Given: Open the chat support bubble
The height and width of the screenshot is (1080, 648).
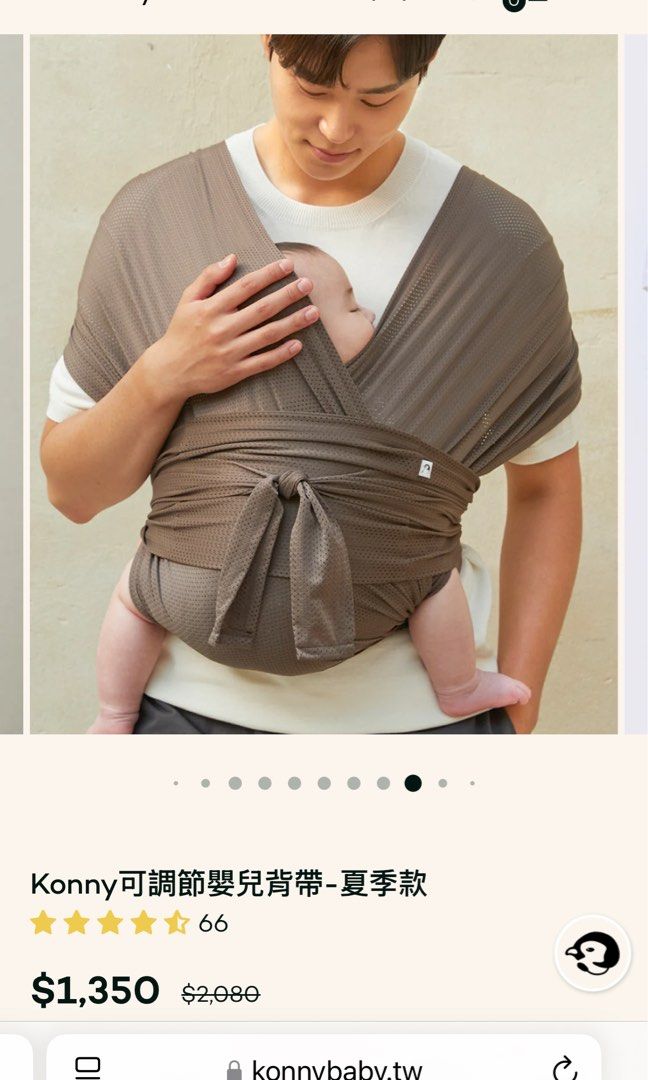Looking at the screenshot, I should (593, 953).
